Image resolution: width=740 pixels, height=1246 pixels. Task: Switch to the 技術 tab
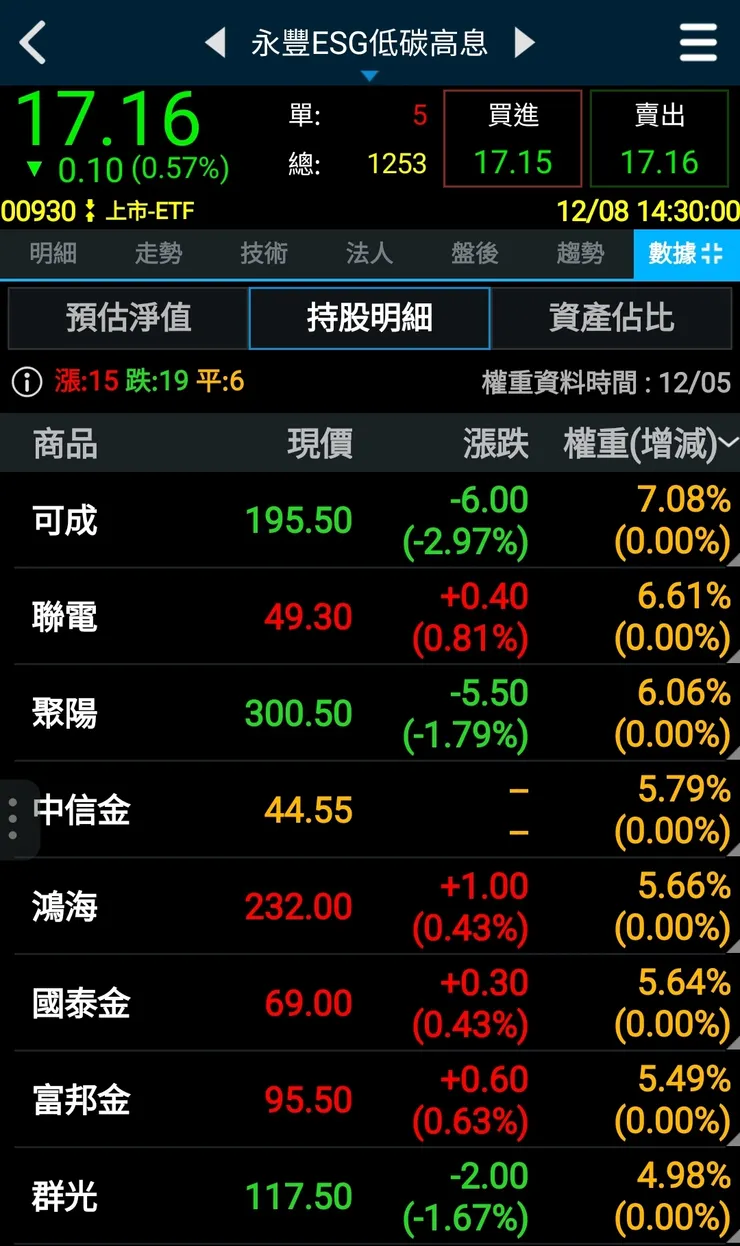(263, 254)
